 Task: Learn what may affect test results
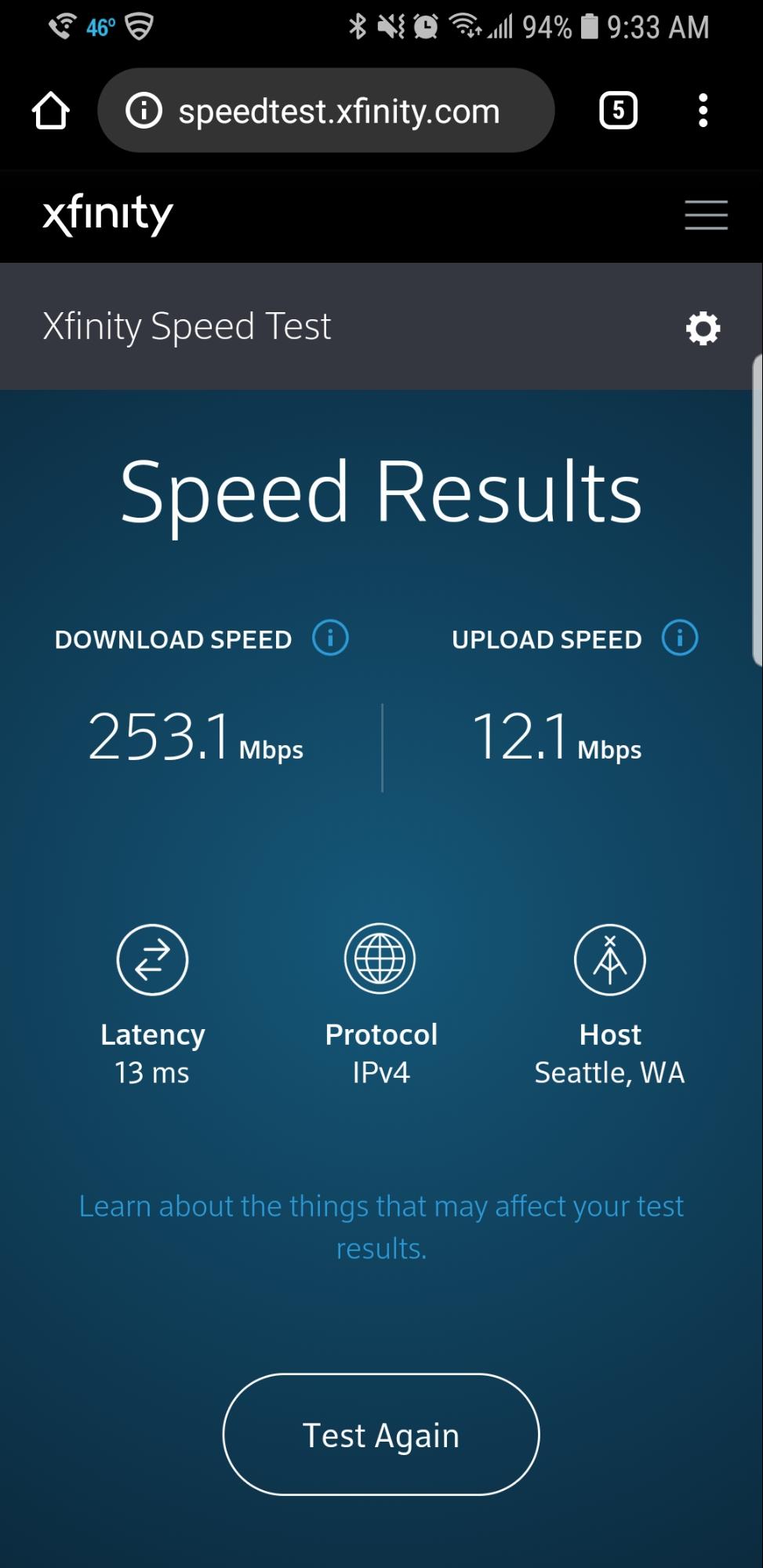tap(381, 1226)
